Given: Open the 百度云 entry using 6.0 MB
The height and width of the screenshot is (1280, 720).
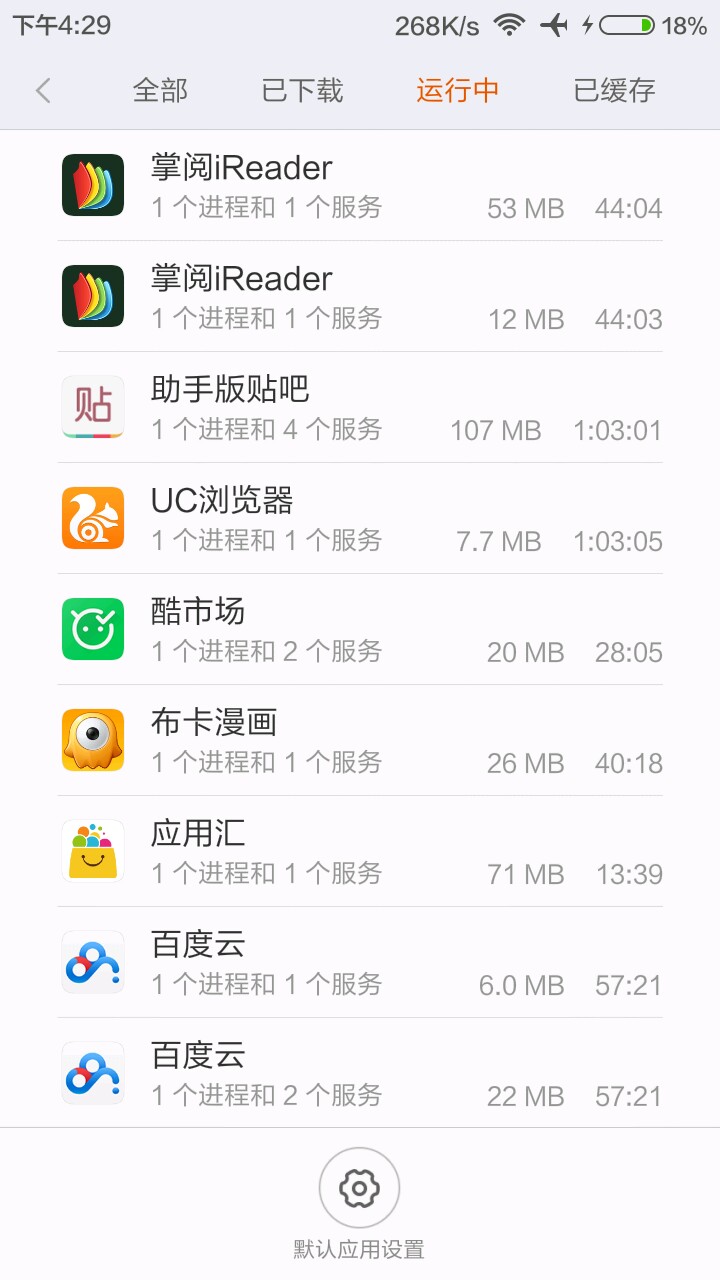Looking at the screenshot, I should coord(360,963).
